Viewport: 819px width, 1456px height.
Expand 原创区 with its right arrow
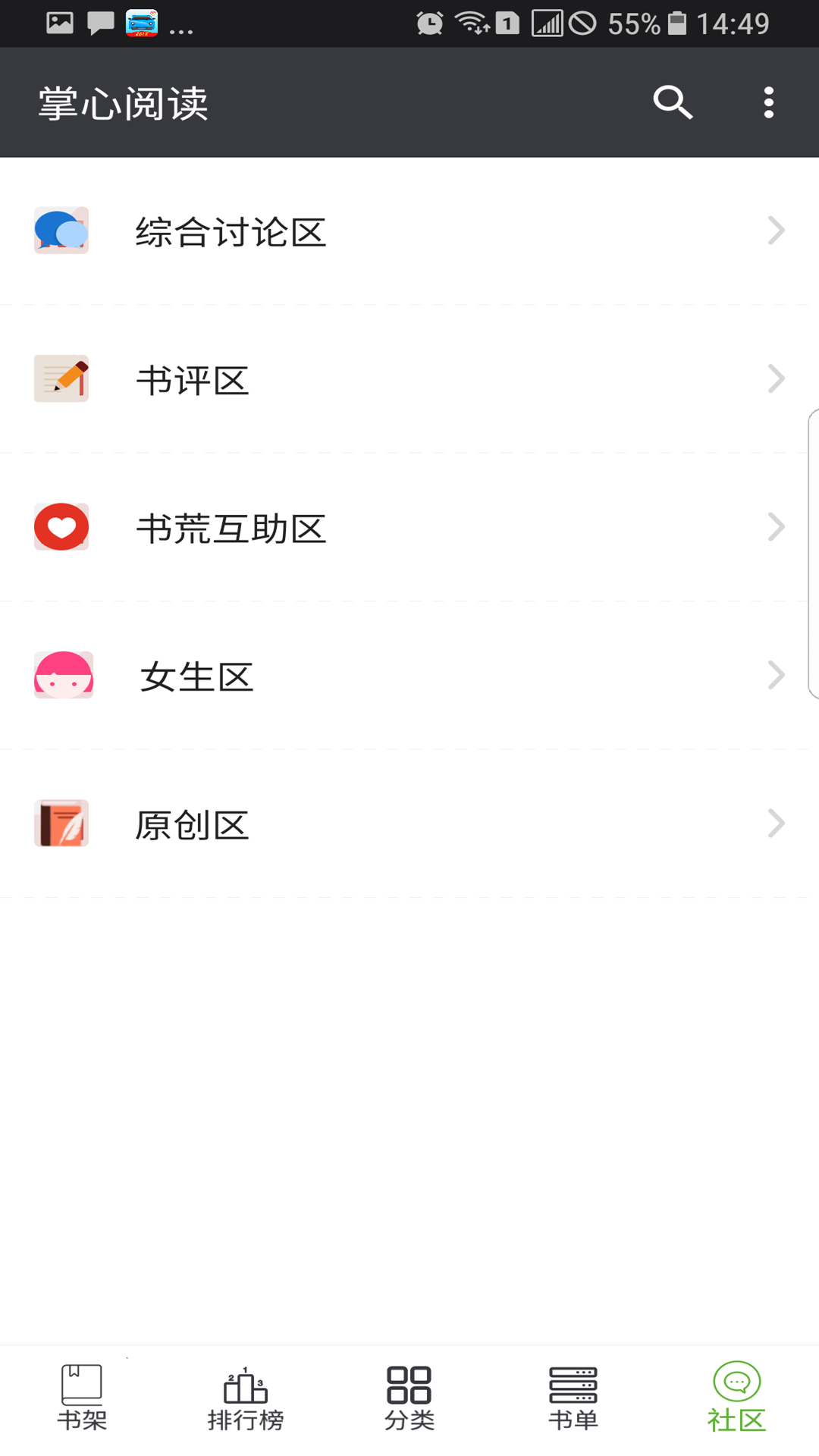[x=775, y=823]
